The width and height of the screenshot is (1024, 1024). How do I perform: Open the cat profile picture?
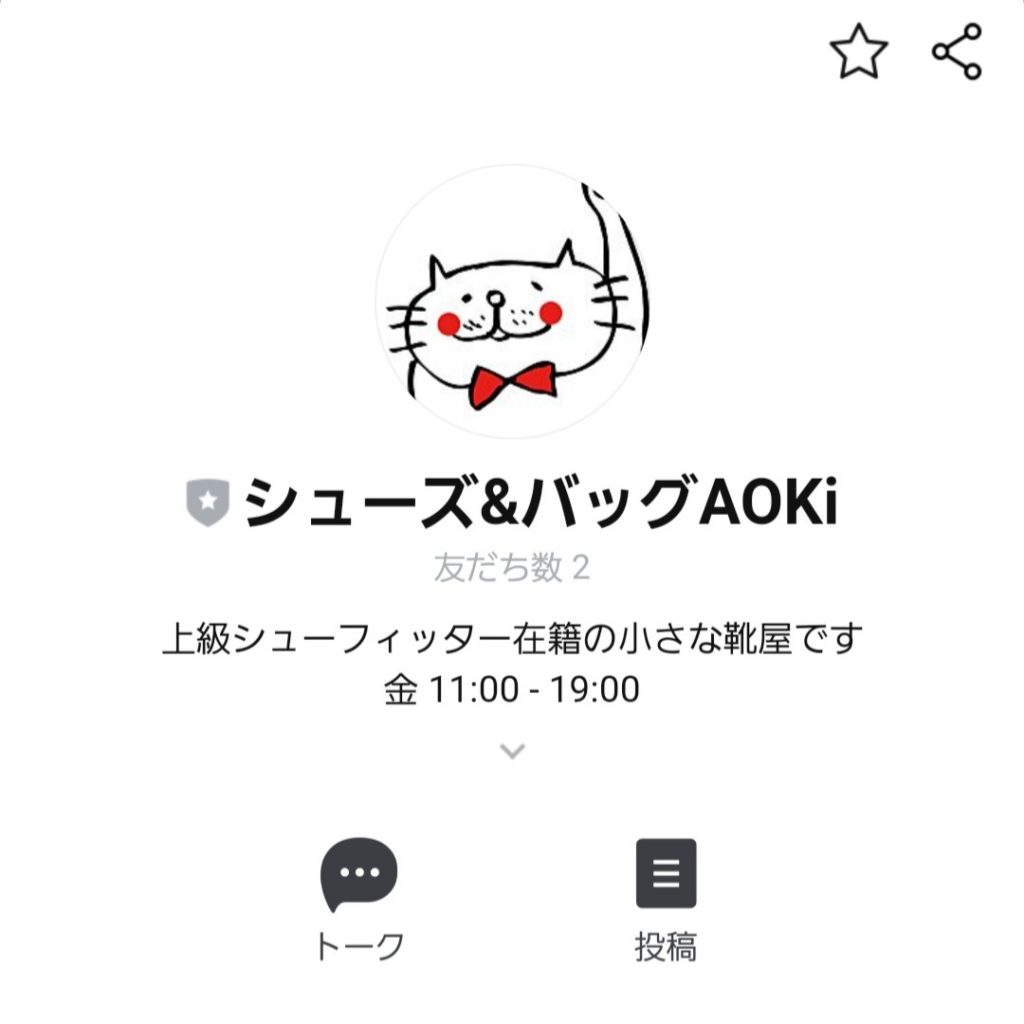[512, 302]
